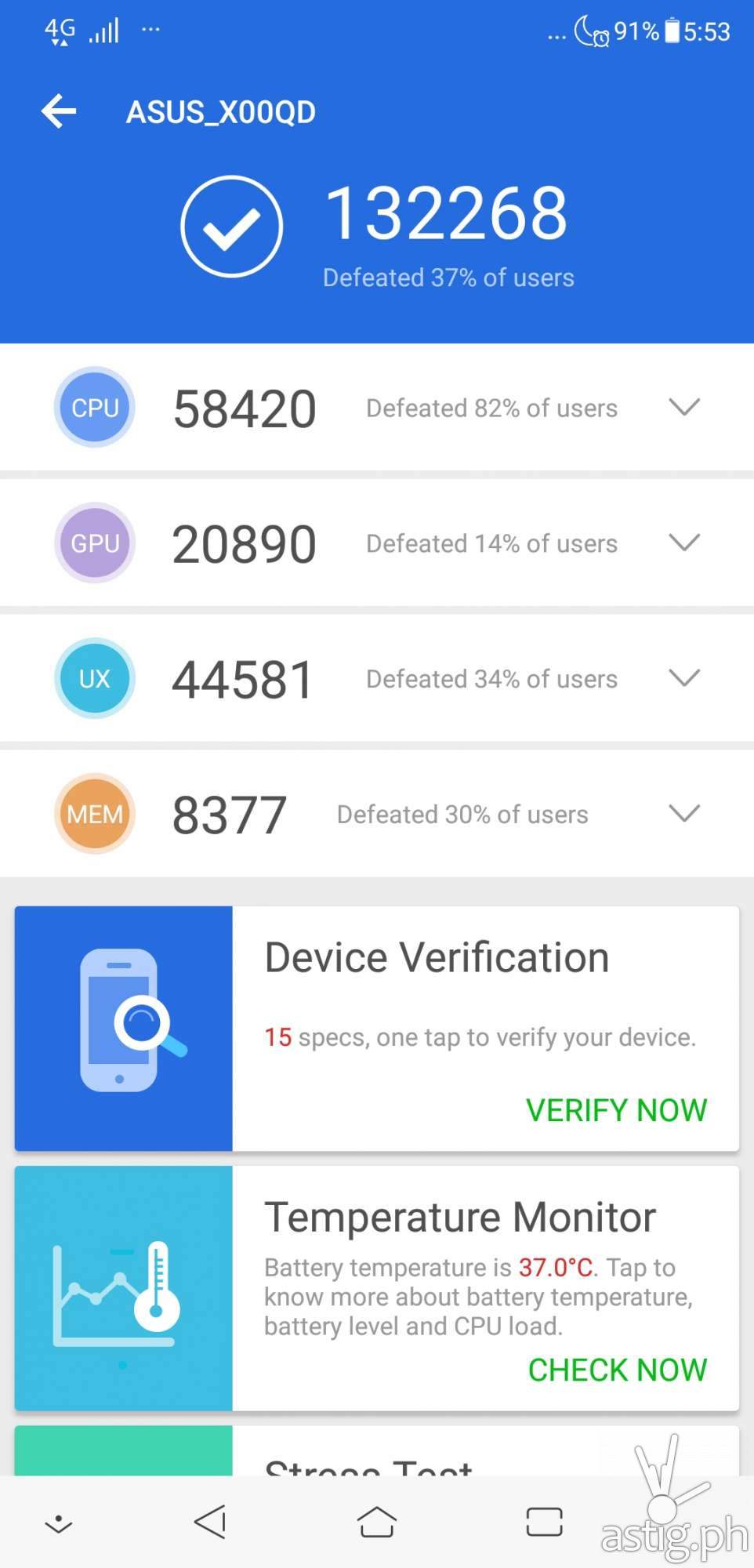Screen dimensions: 754x1568
Task: Go back using the top-left arrow
Action: pos(59,111)
